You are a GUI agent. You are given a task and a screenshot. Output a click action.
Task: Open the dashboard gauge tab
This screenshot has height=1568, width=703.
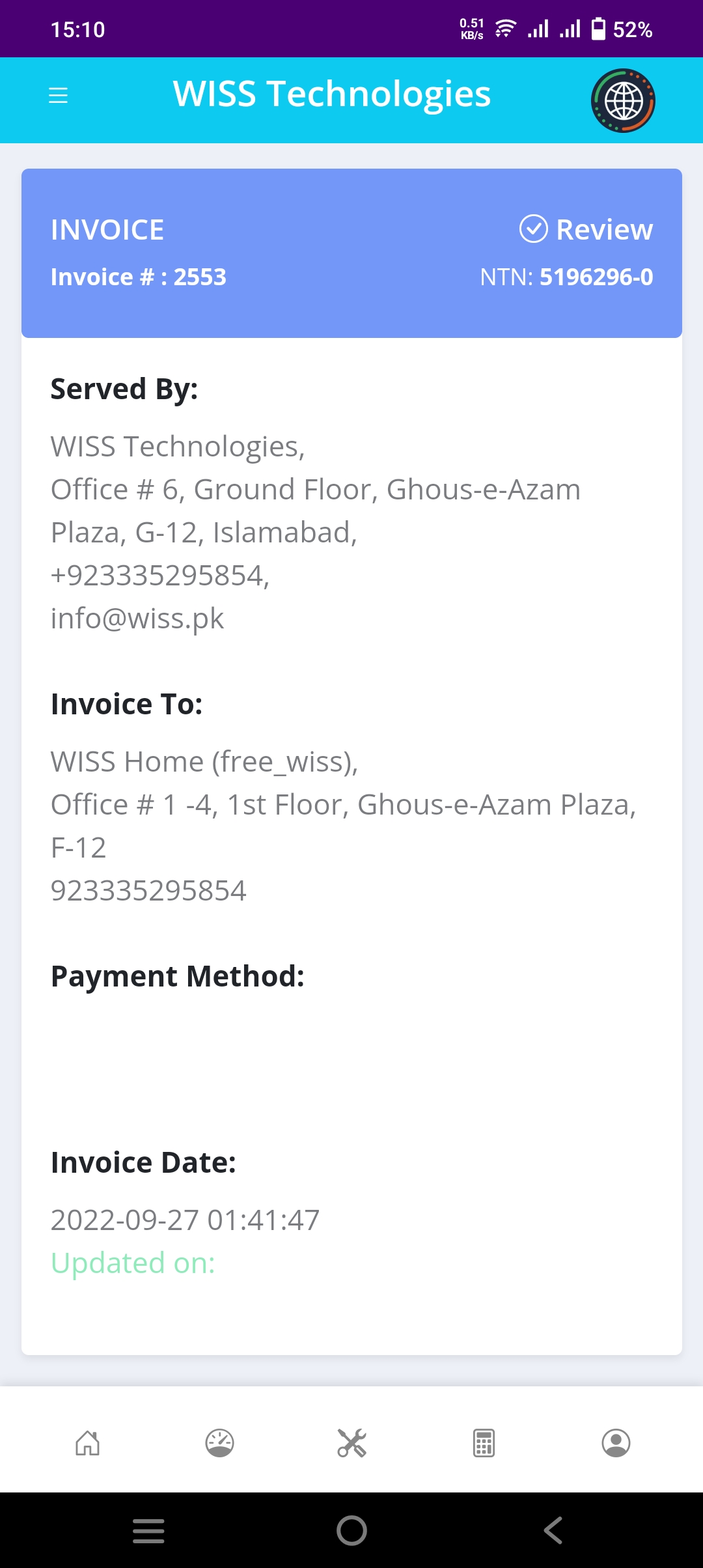tap(220, 1442)
